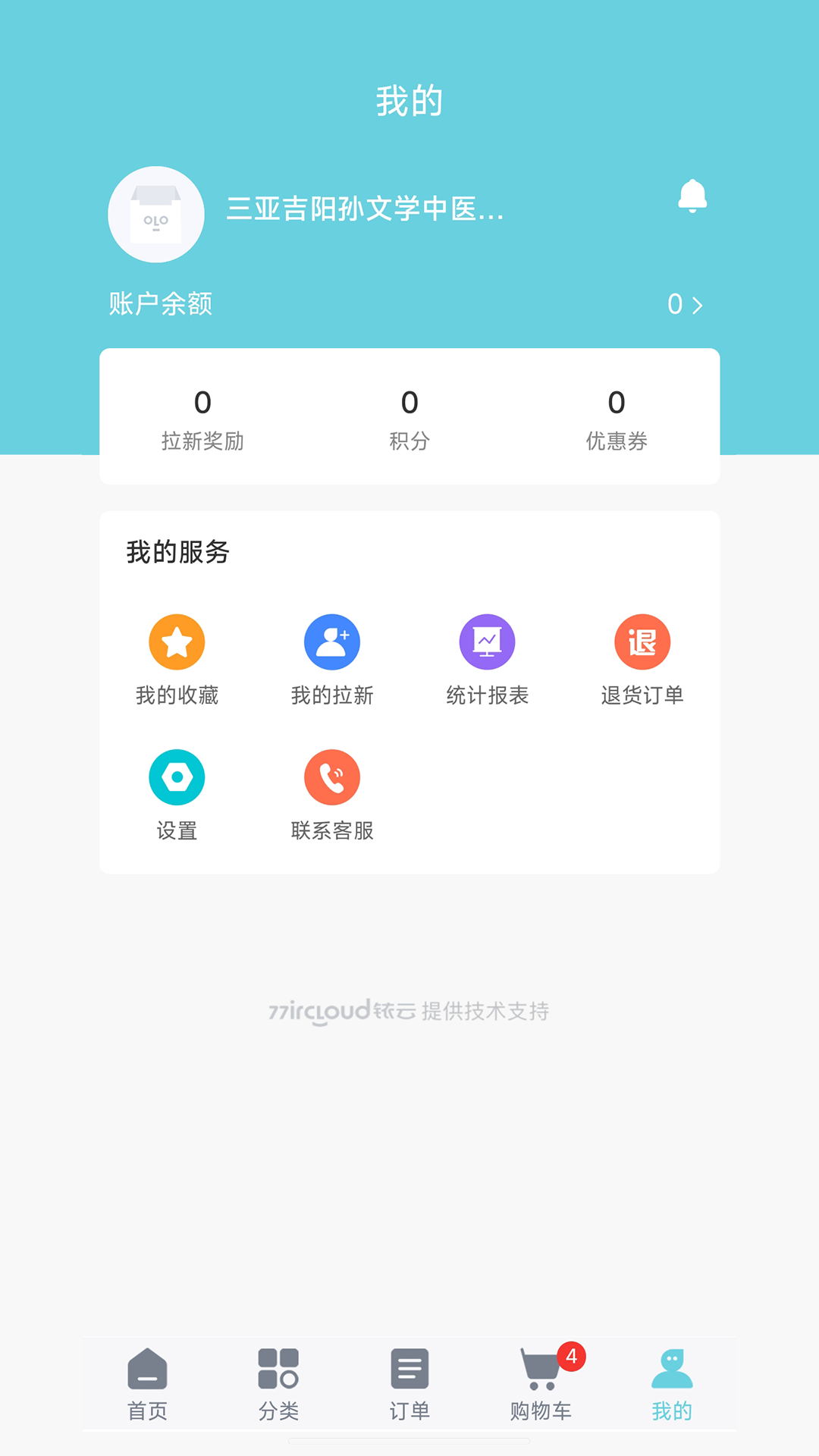
Task: Open the notifications bell
Action: (x=692, y=196)
